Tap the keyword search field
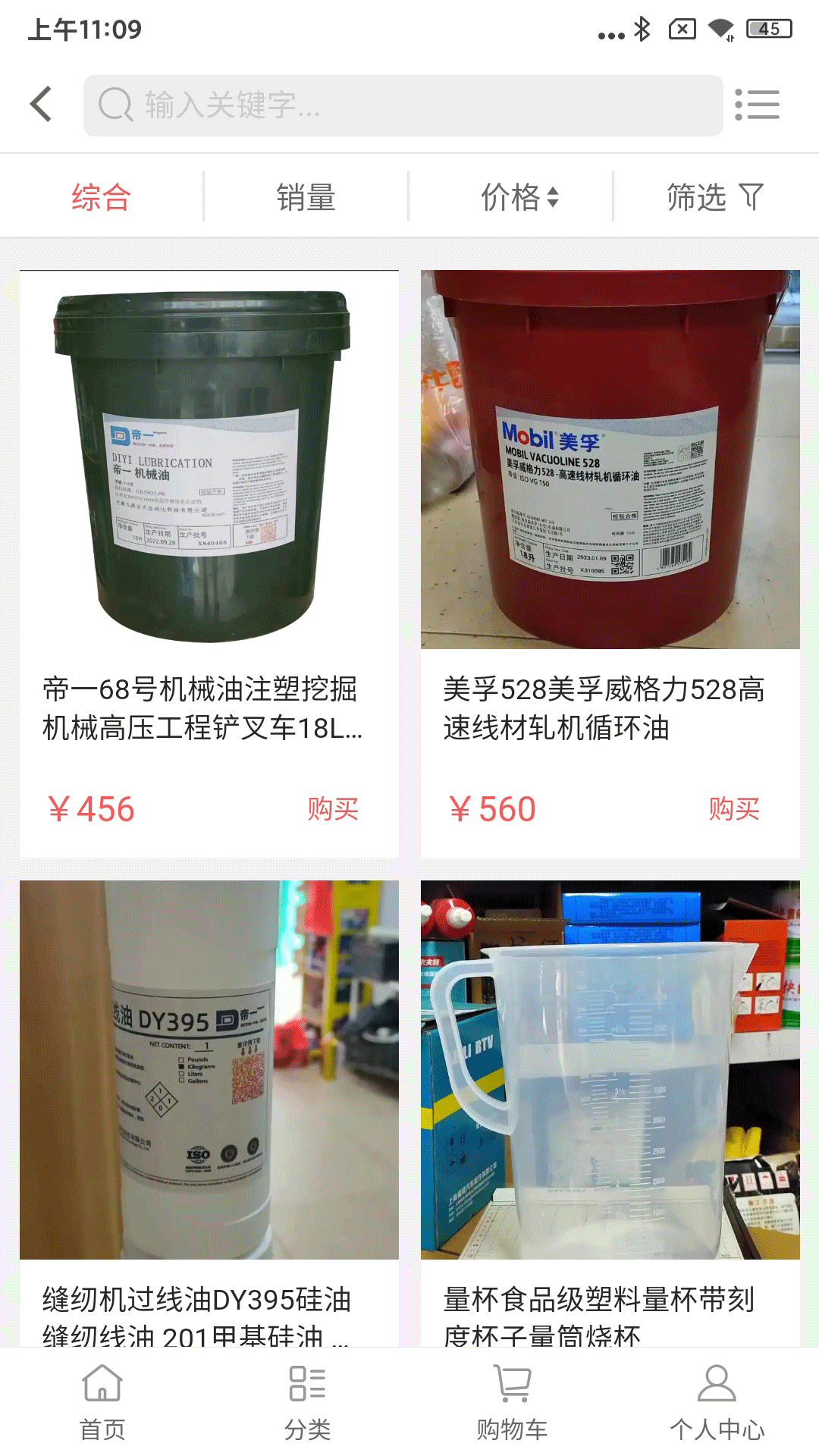This screenshot has height=1456, width=819. [x=402, y=105]
